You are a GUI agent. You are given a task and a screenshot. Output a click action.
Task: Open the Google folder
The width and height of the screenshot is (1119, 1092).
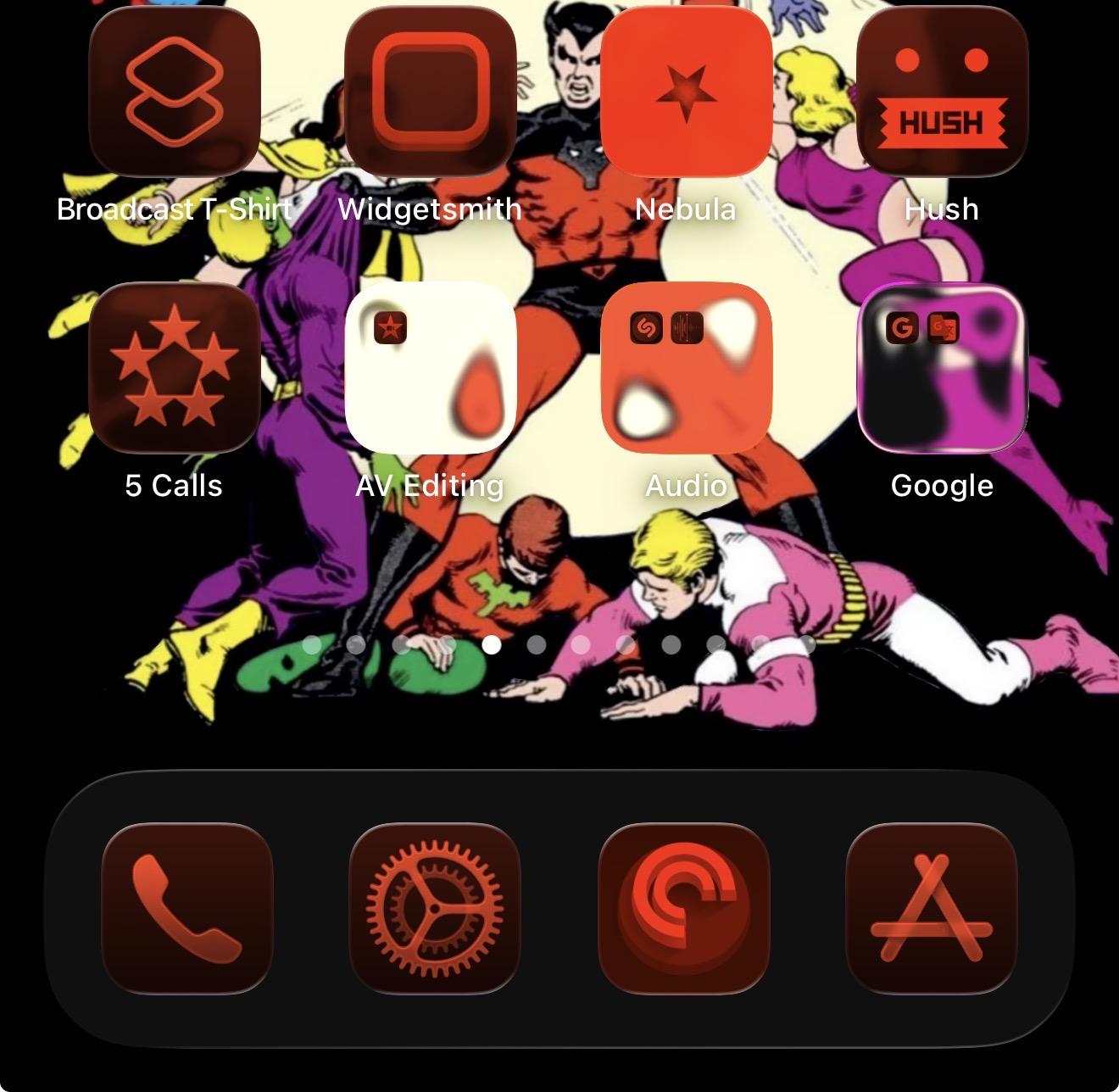click(942, 367)
